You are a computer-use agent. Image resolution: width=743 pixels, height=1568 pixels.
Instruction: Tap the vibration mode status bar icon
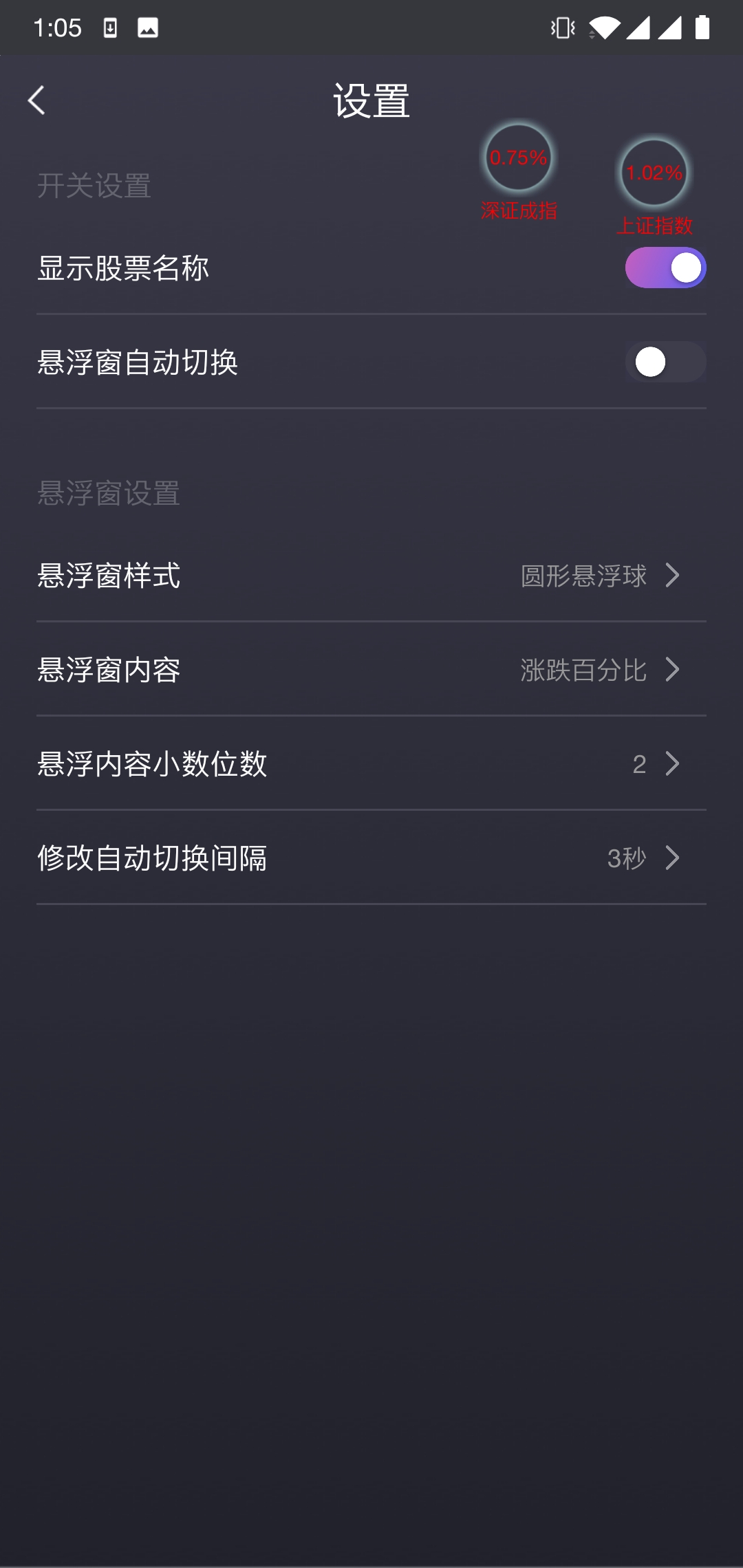(561, 28)
